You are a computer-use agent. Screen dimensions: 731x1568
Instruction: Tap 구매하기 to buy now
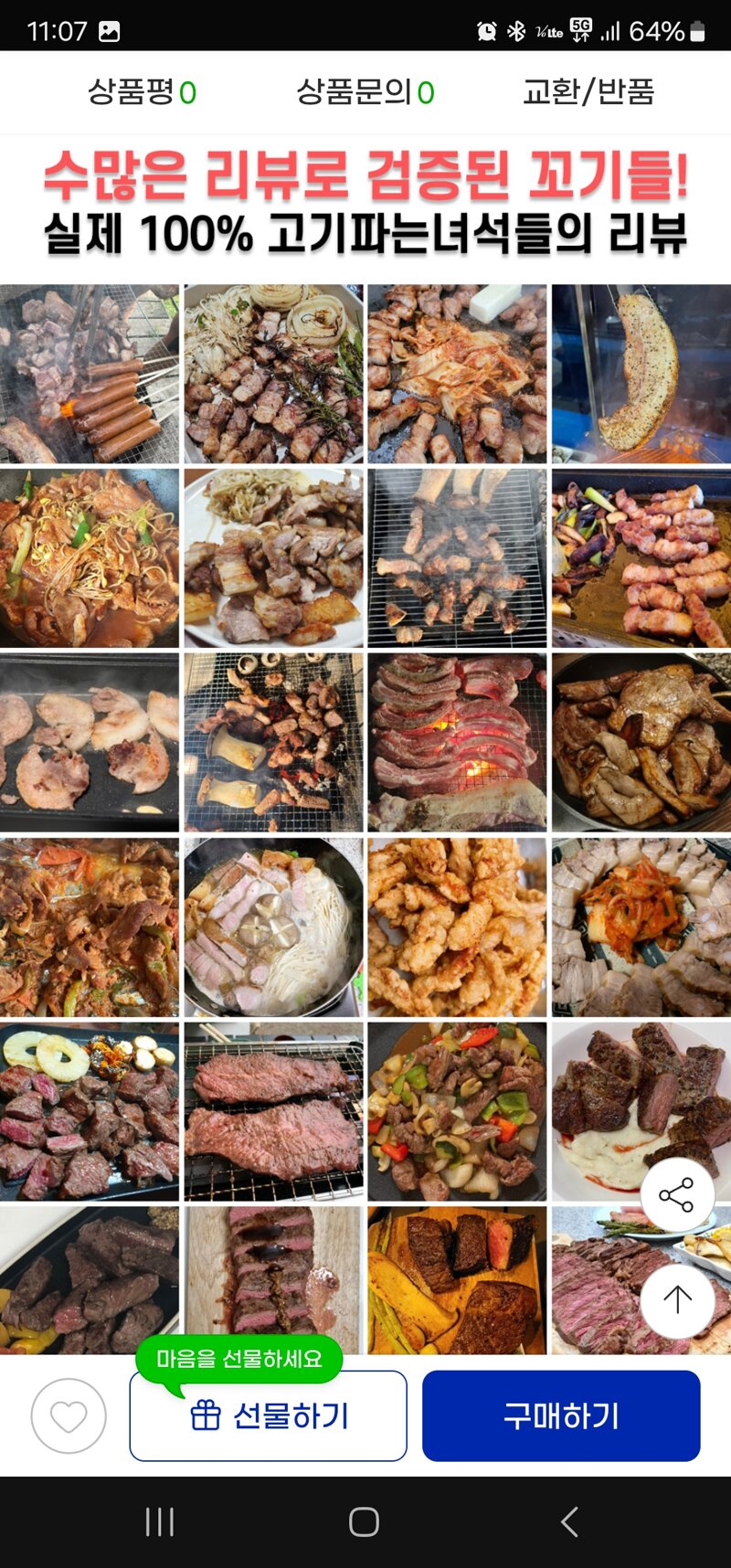click(x=561, y=1416)
